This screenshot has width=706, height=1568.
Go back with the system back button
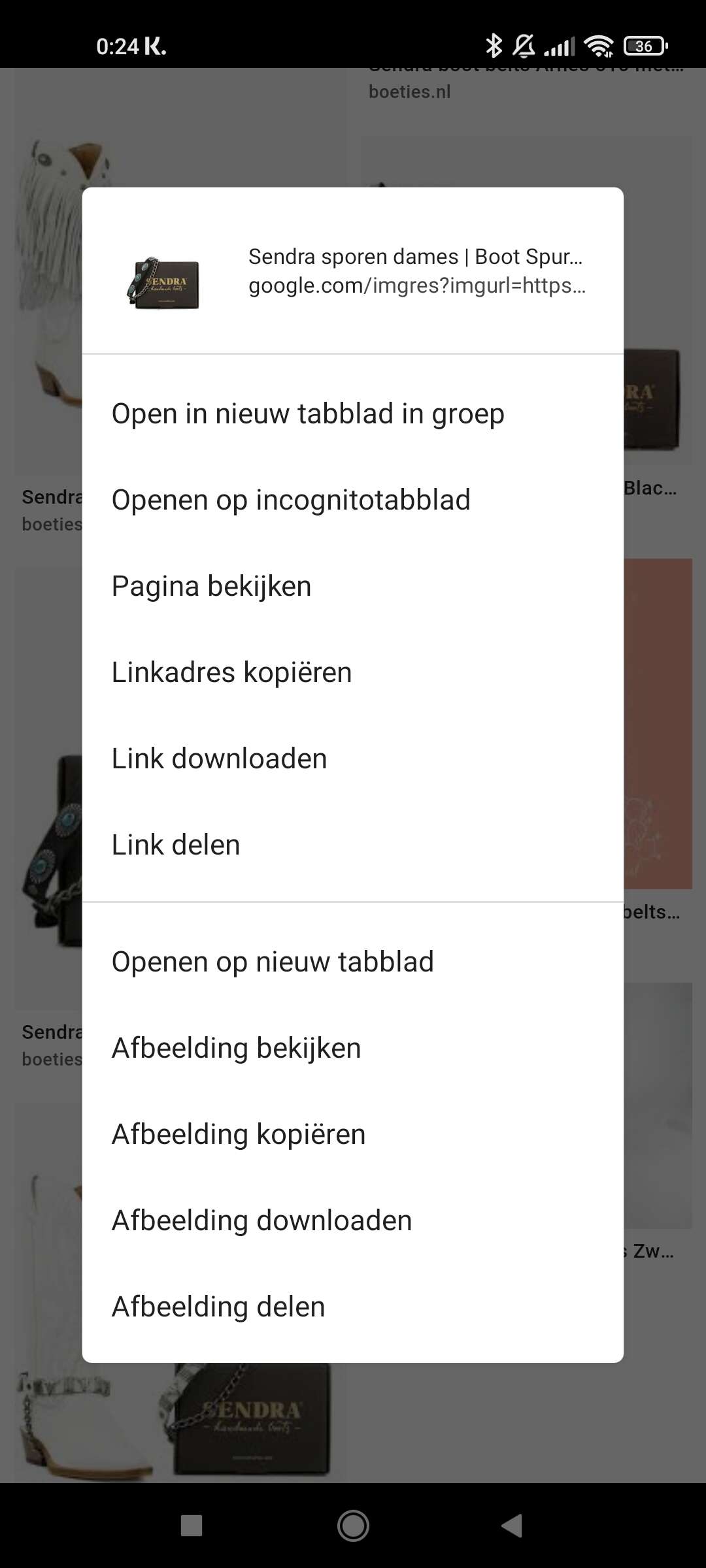coord(513,1526)
